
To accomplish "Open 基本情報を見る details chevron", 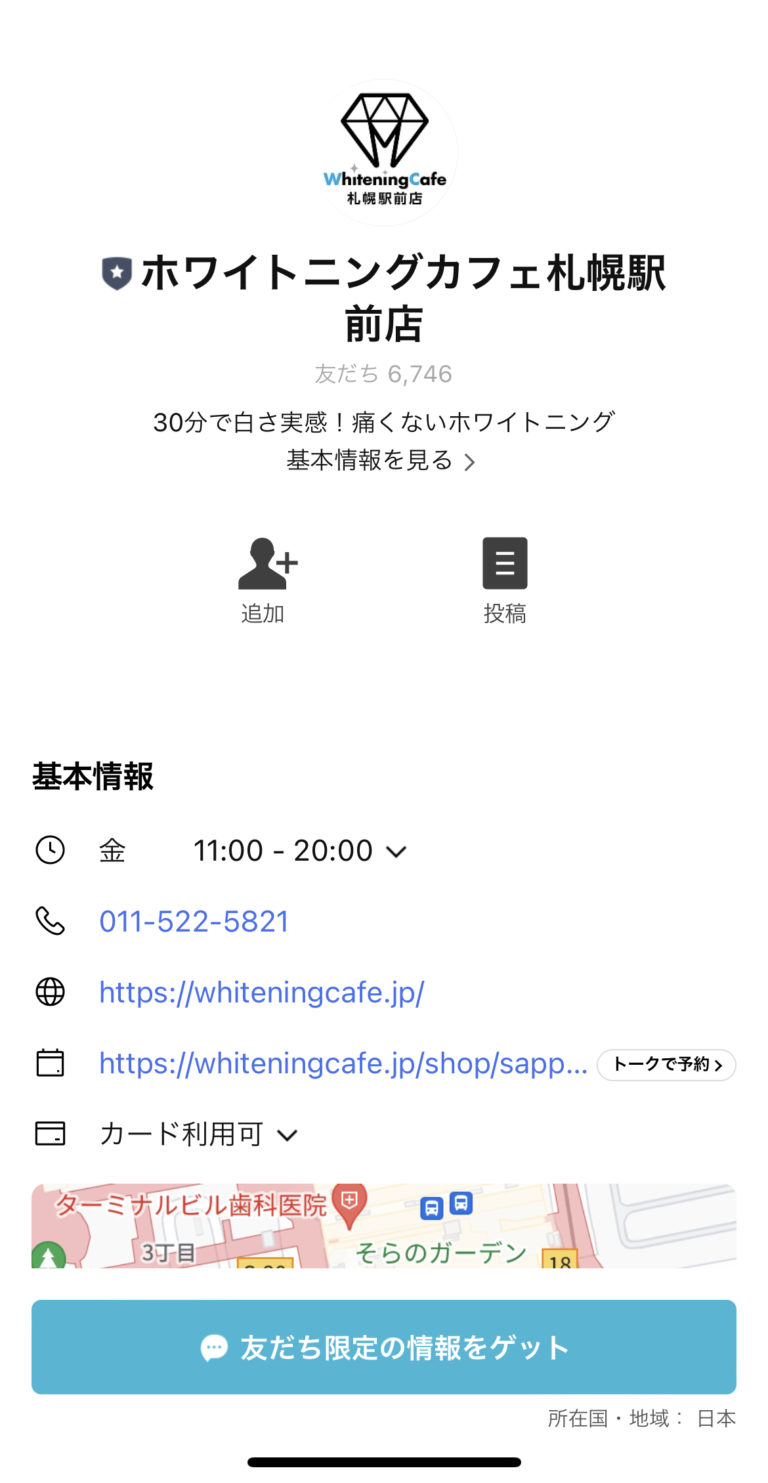I will (x=470, y=462).
